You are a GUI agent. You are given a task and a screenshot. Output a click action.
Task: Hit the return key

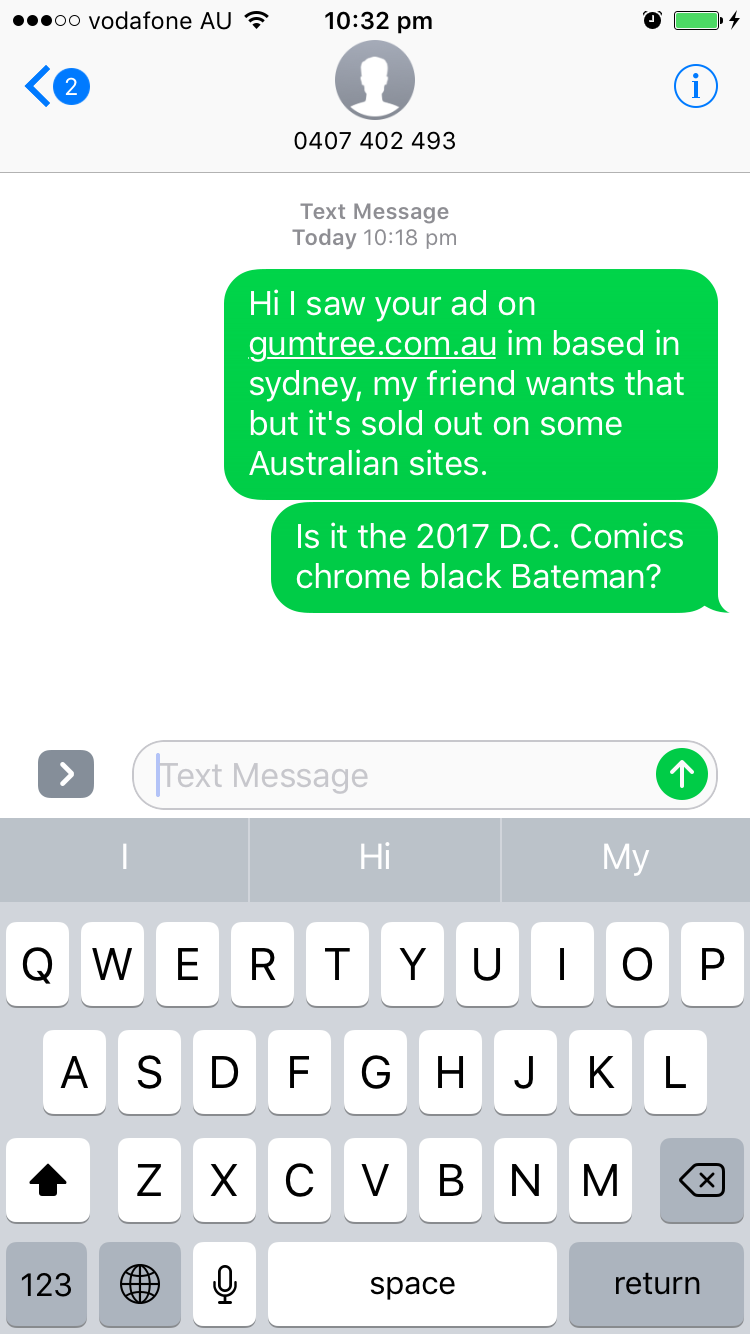tap(656, 1284)
